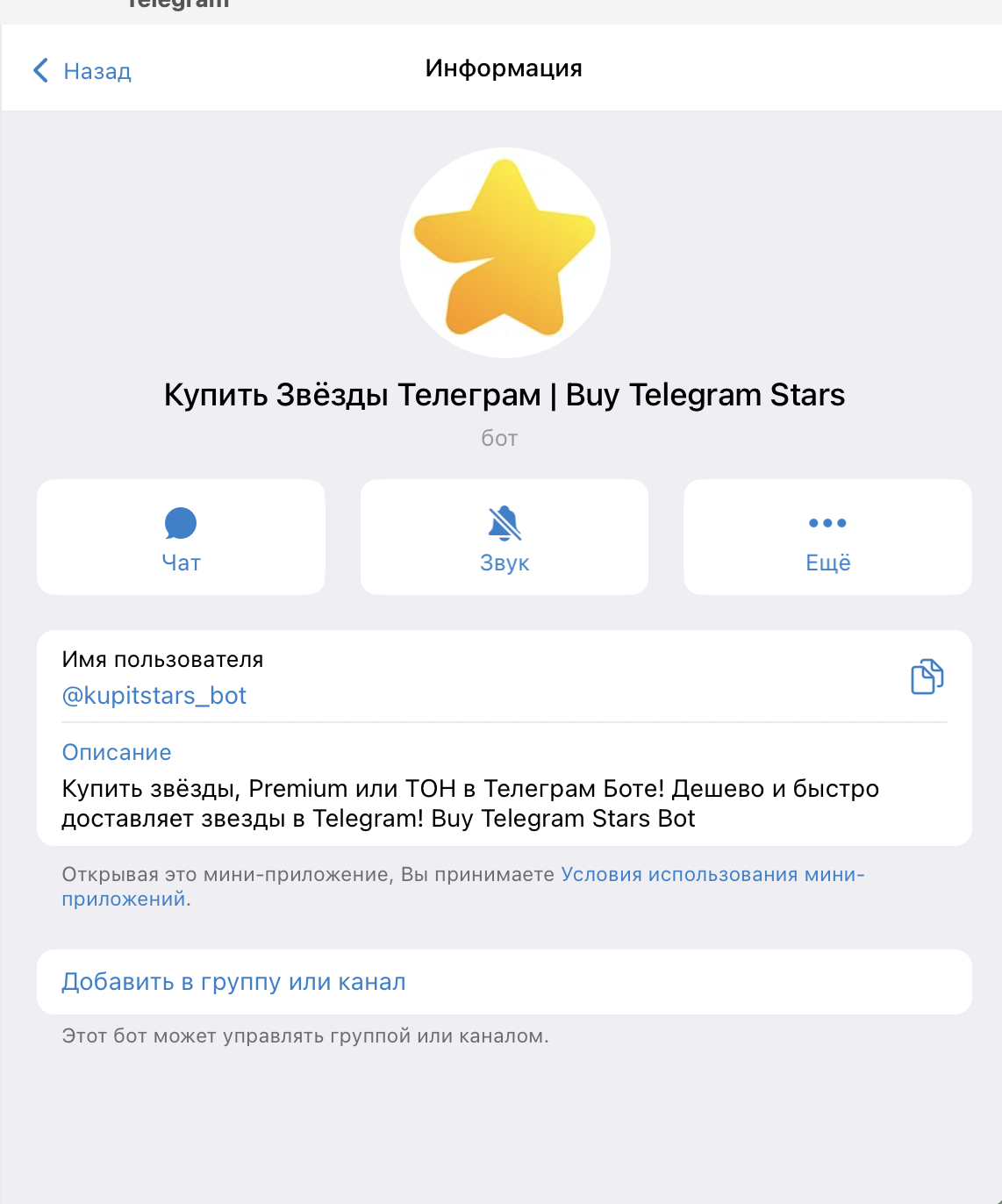
Task: Select Добавить в группу или канал
Action: click(x=234, y=982)
